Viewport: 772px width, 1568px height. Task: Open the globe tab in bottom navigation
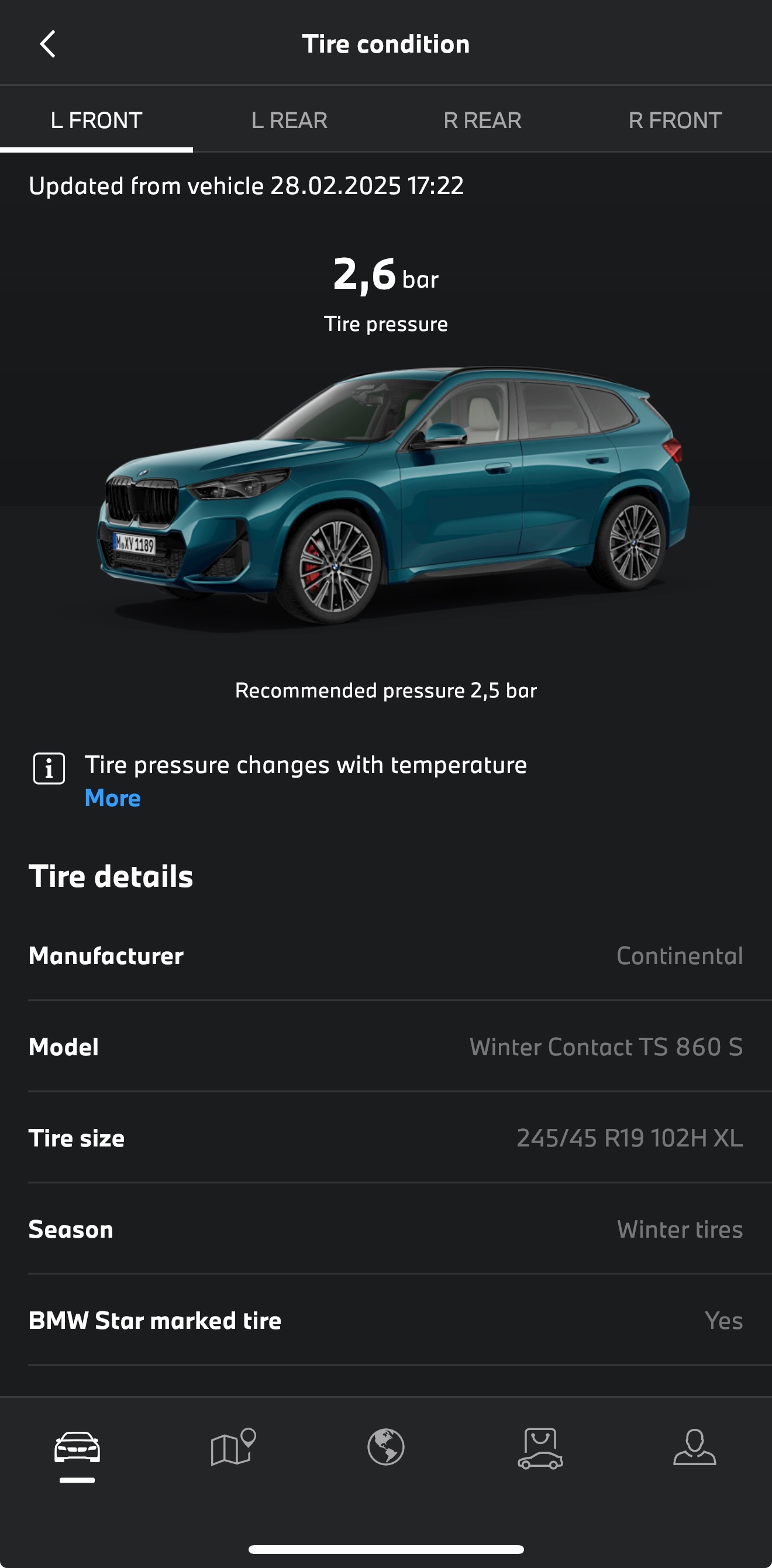(386, 1448)
